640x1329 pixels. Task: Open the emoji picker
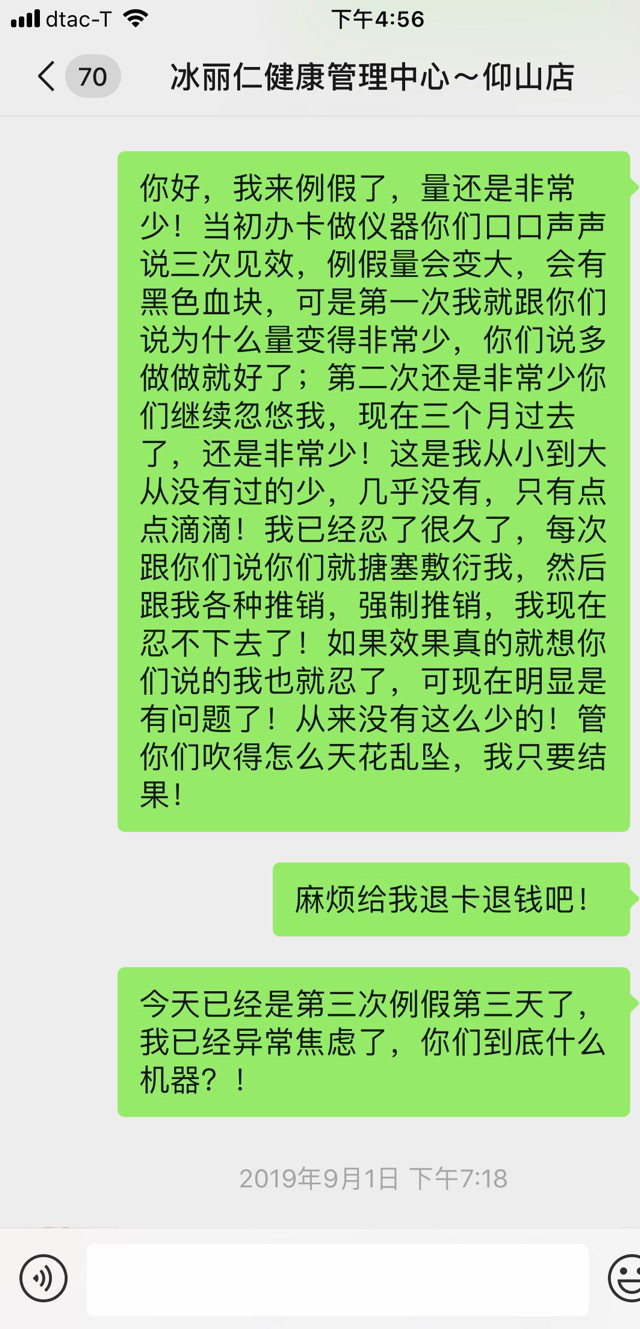coord(626,1277)
